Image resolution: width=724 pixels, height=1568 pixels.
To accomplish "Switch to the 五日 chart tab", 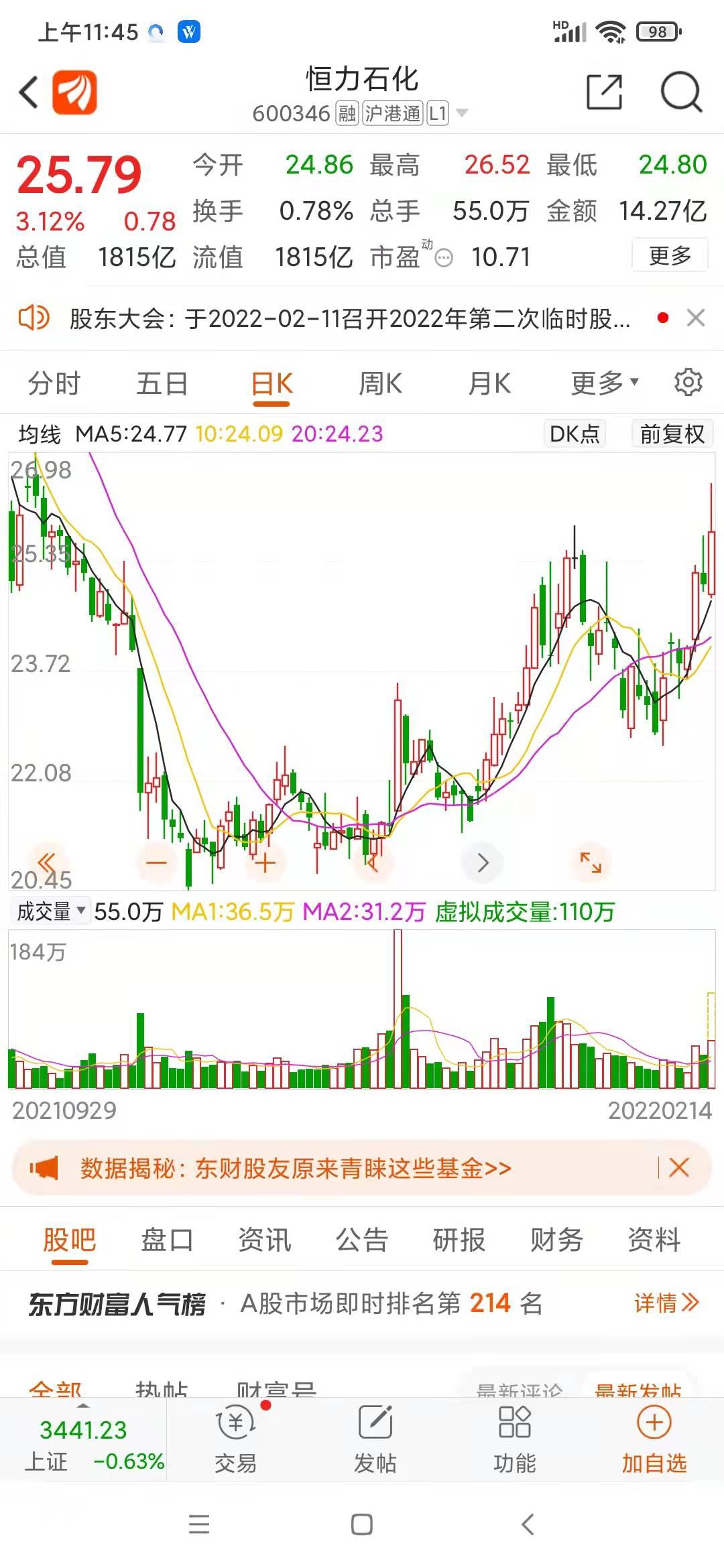I will point(162,384).
